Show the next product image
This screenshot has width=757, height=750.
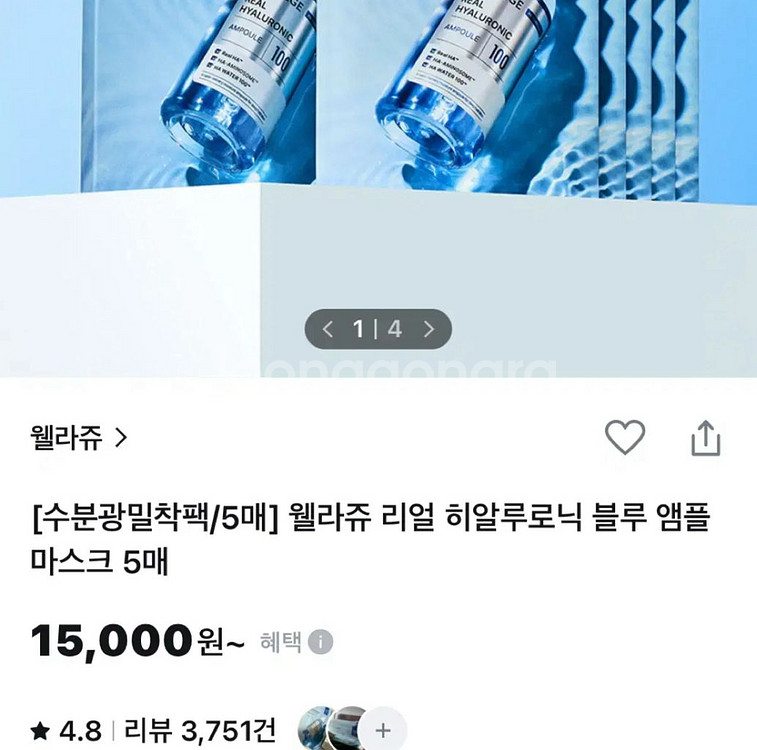click(x=429, y=329)
